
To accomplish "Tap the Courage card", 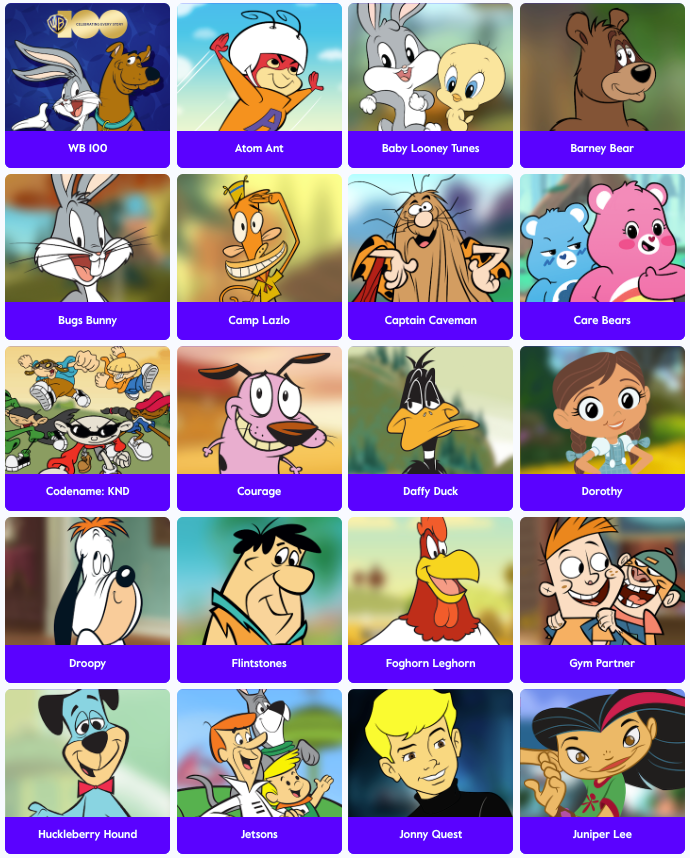I will point(259,428).
